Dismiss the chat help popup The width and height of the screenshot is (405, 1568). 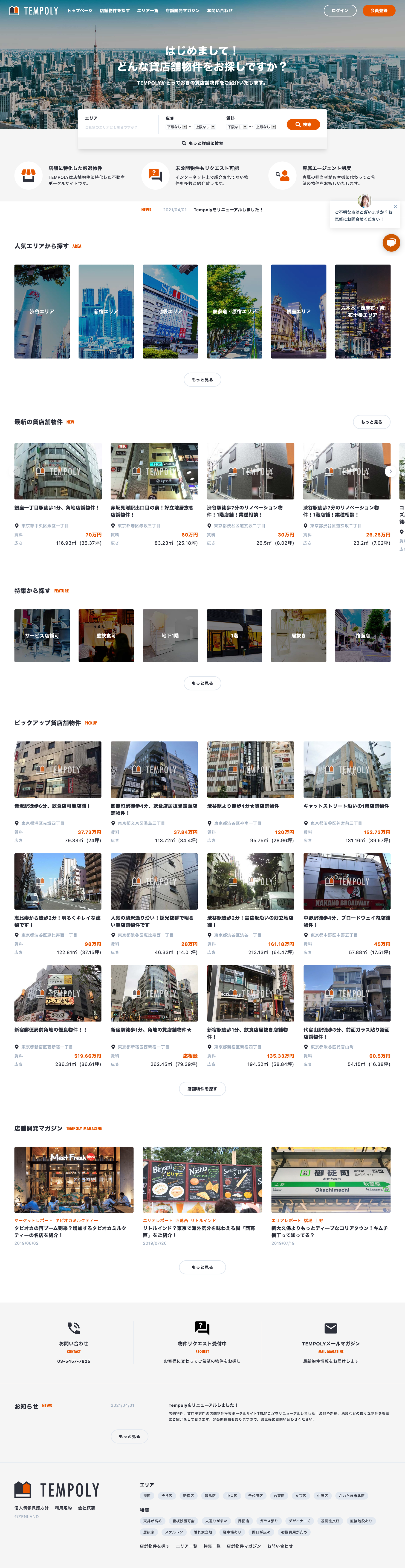click(395, 206)
